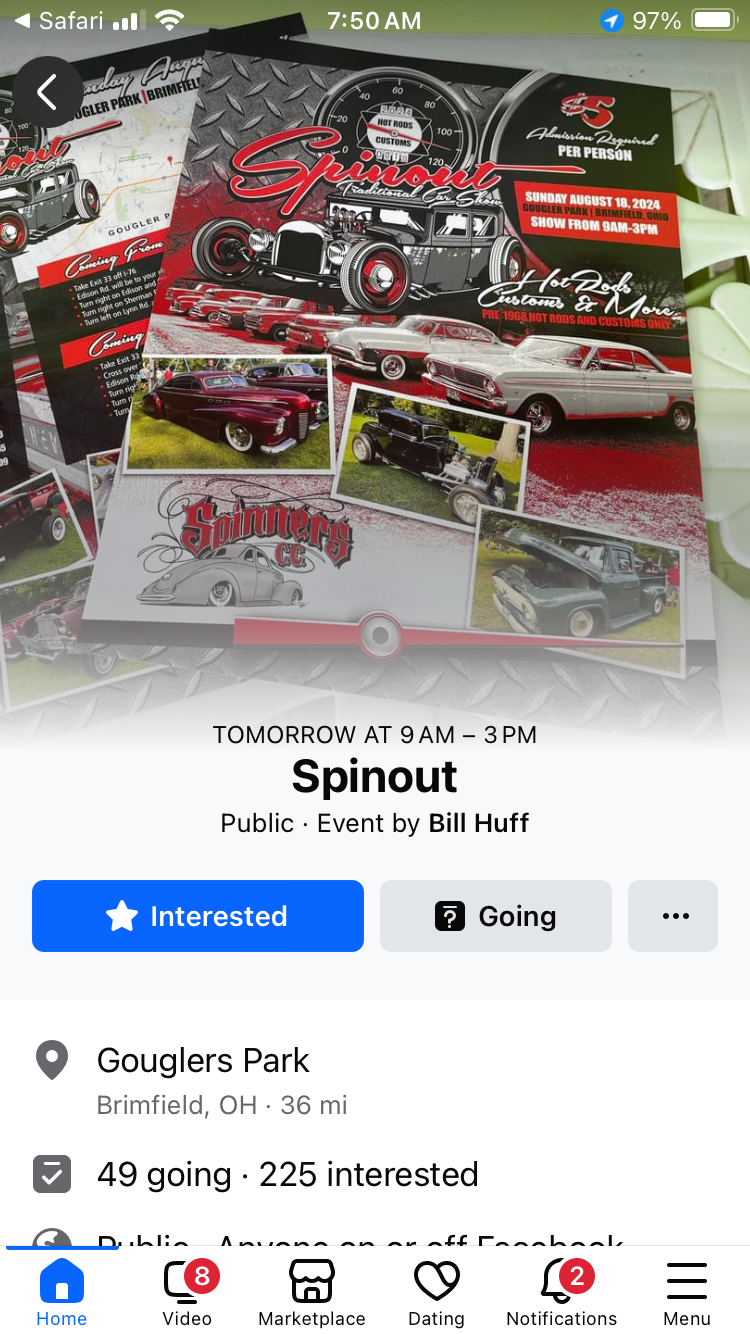Switch to the Video tab
Image resolution: width=750 pixels, height=1334 pixels.
pos(187,1292)
